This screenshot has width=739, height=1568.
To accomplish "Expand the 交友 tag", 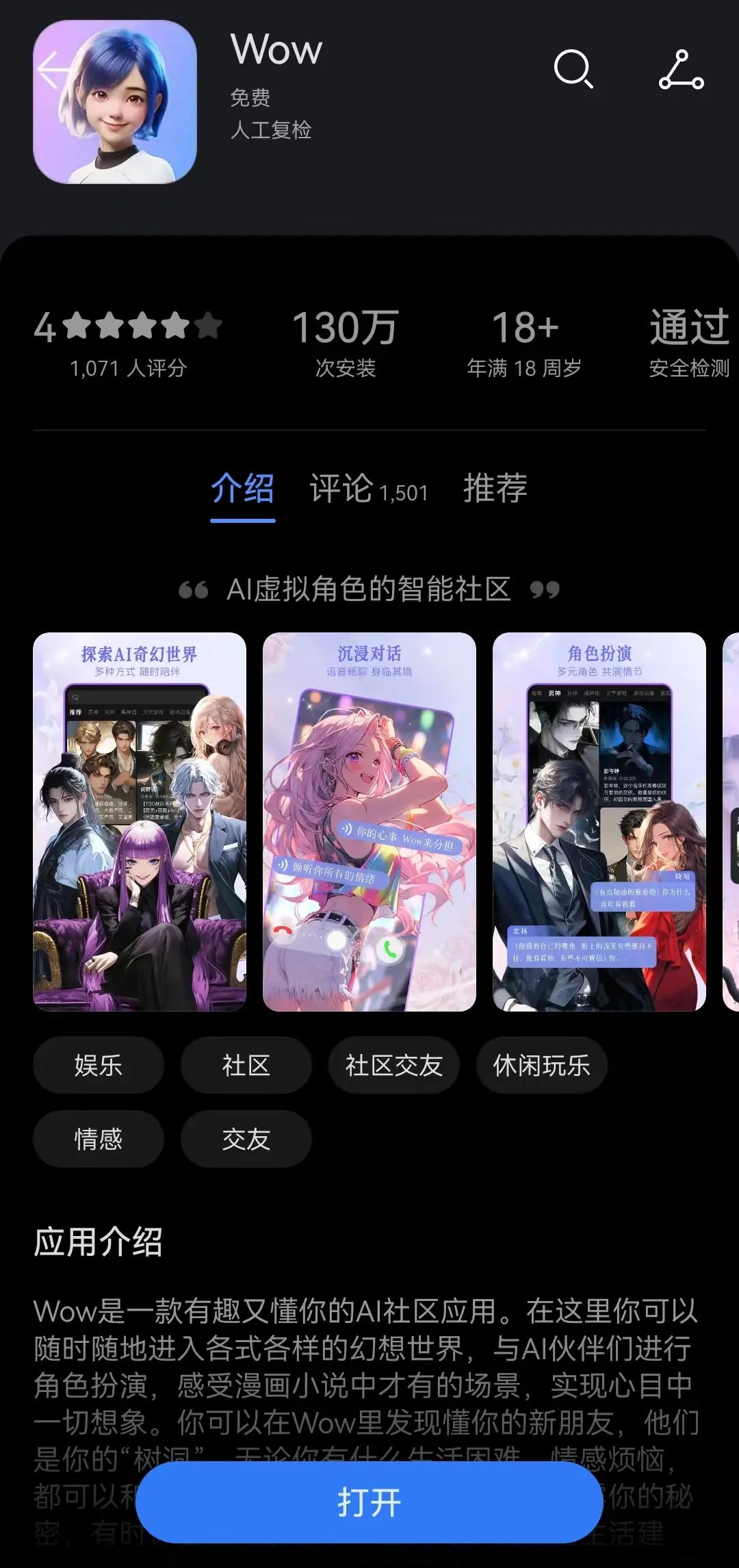I will 246,1138.
